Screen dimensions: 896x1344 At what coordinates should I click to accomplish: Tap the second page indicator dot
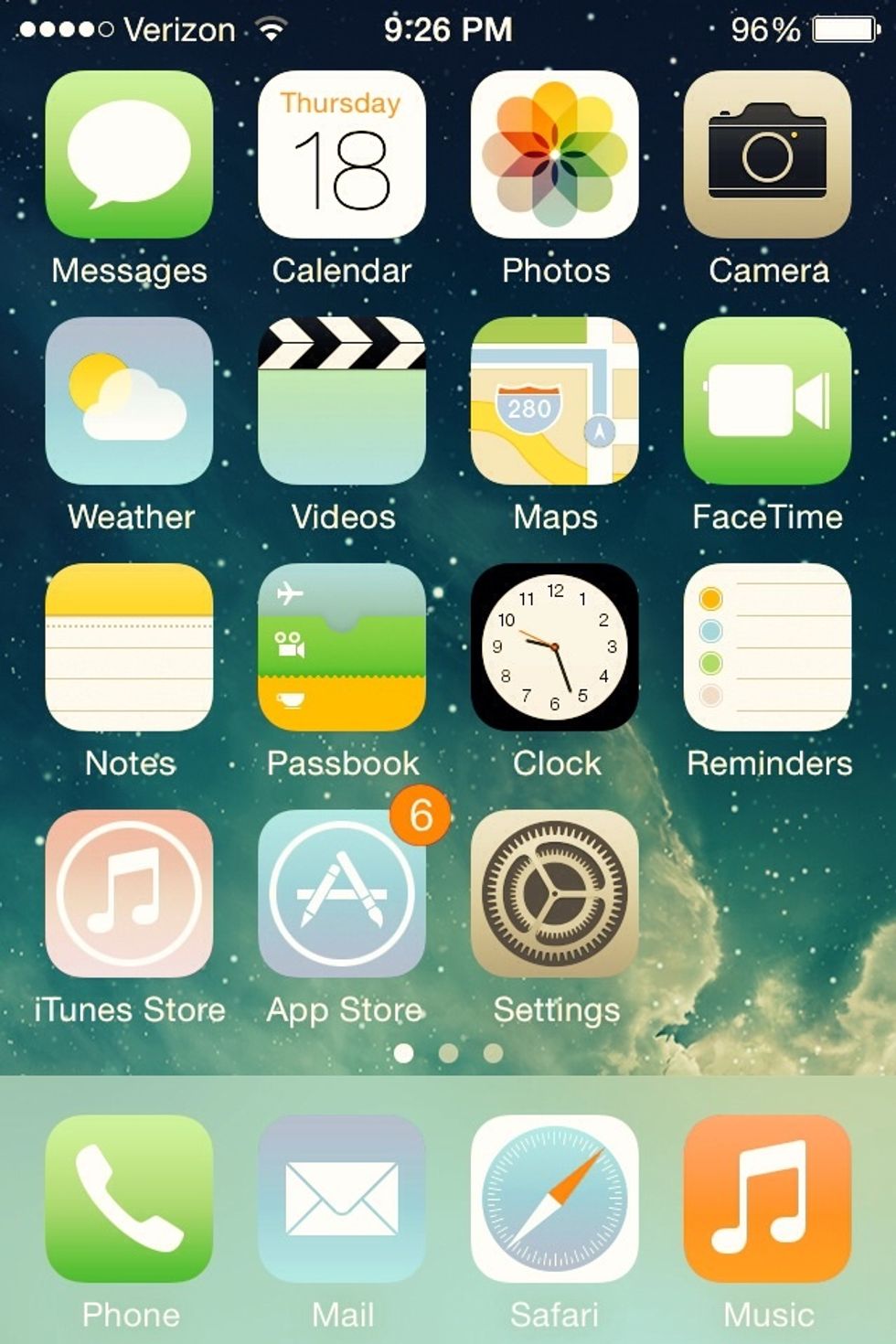click(x=448, y=1053)
